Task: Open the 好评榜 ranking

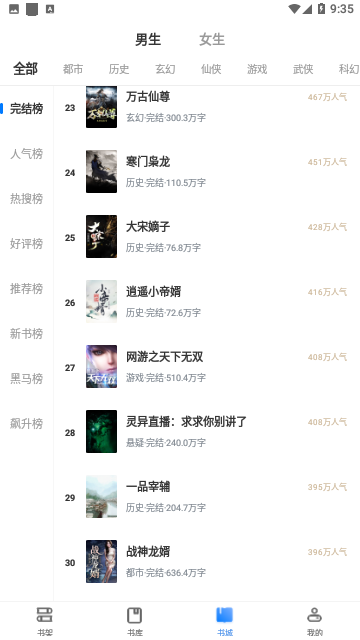Action: 27,244
